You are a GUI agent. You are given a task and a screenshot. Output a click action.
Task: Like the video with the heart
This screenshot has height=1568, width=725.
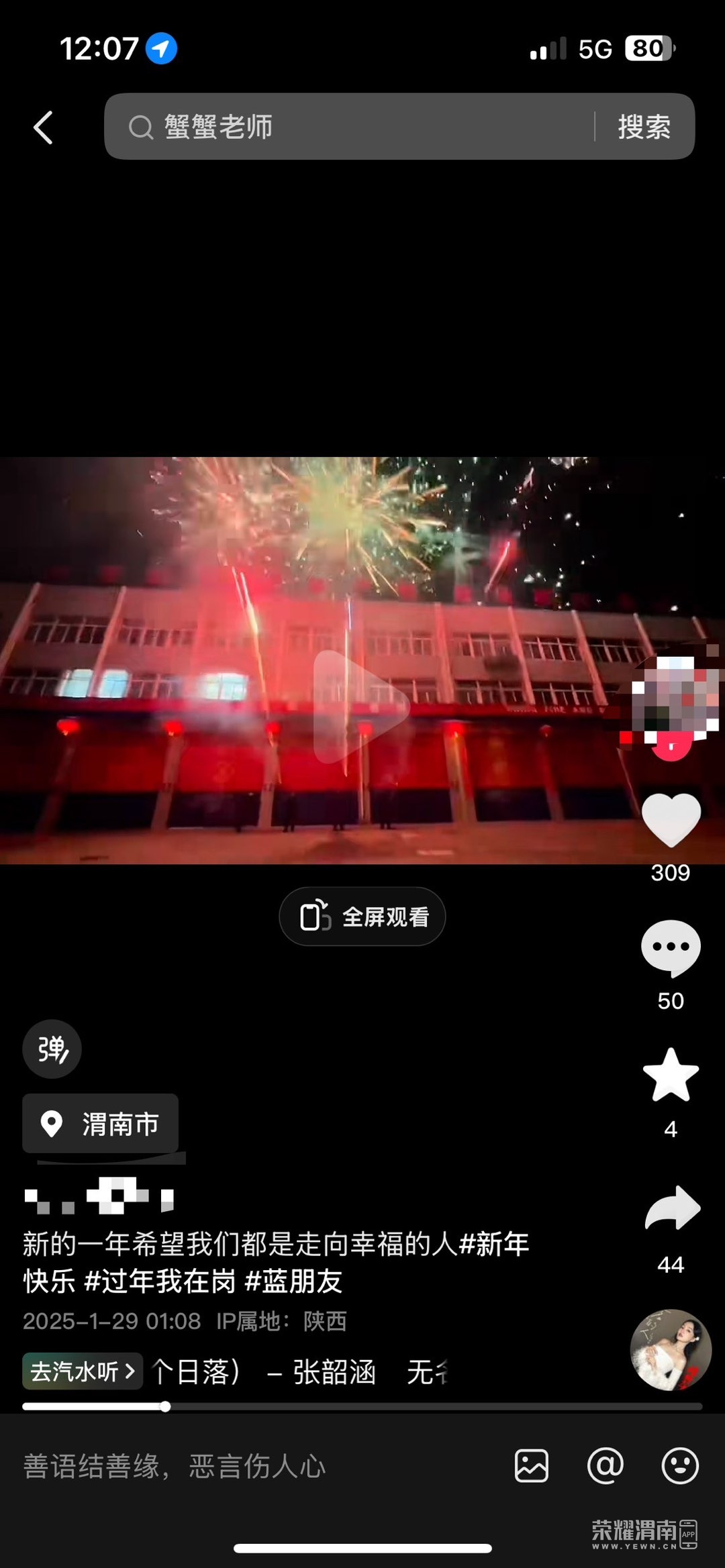[671, 821]
